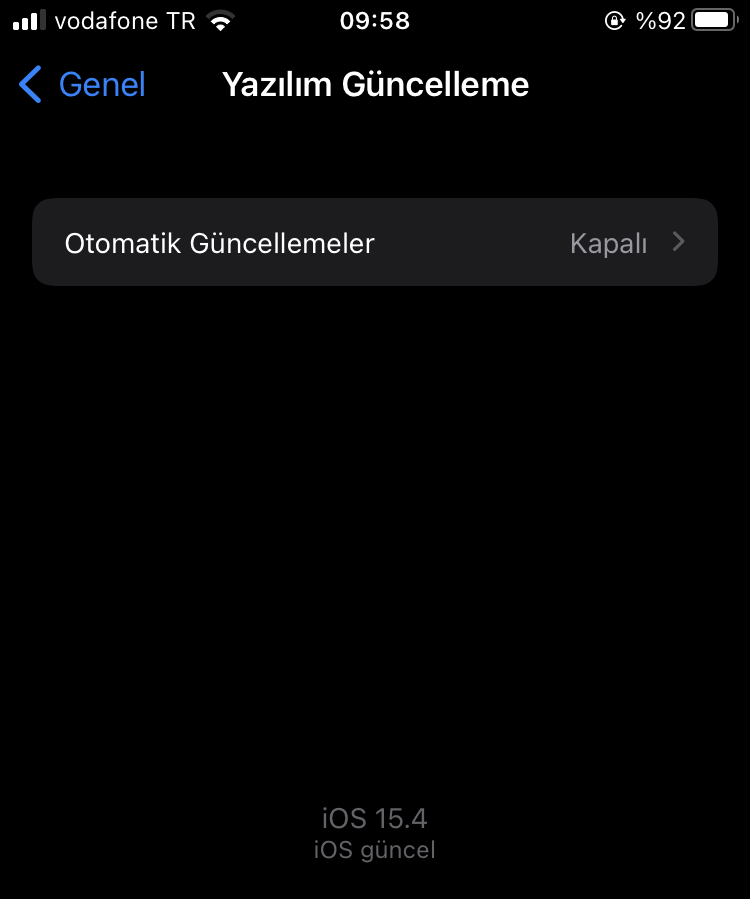This screenshot has height=899, width=750.
Task: Go back to Genel settings
Action: pyautogui.click(x=82, y=85)
